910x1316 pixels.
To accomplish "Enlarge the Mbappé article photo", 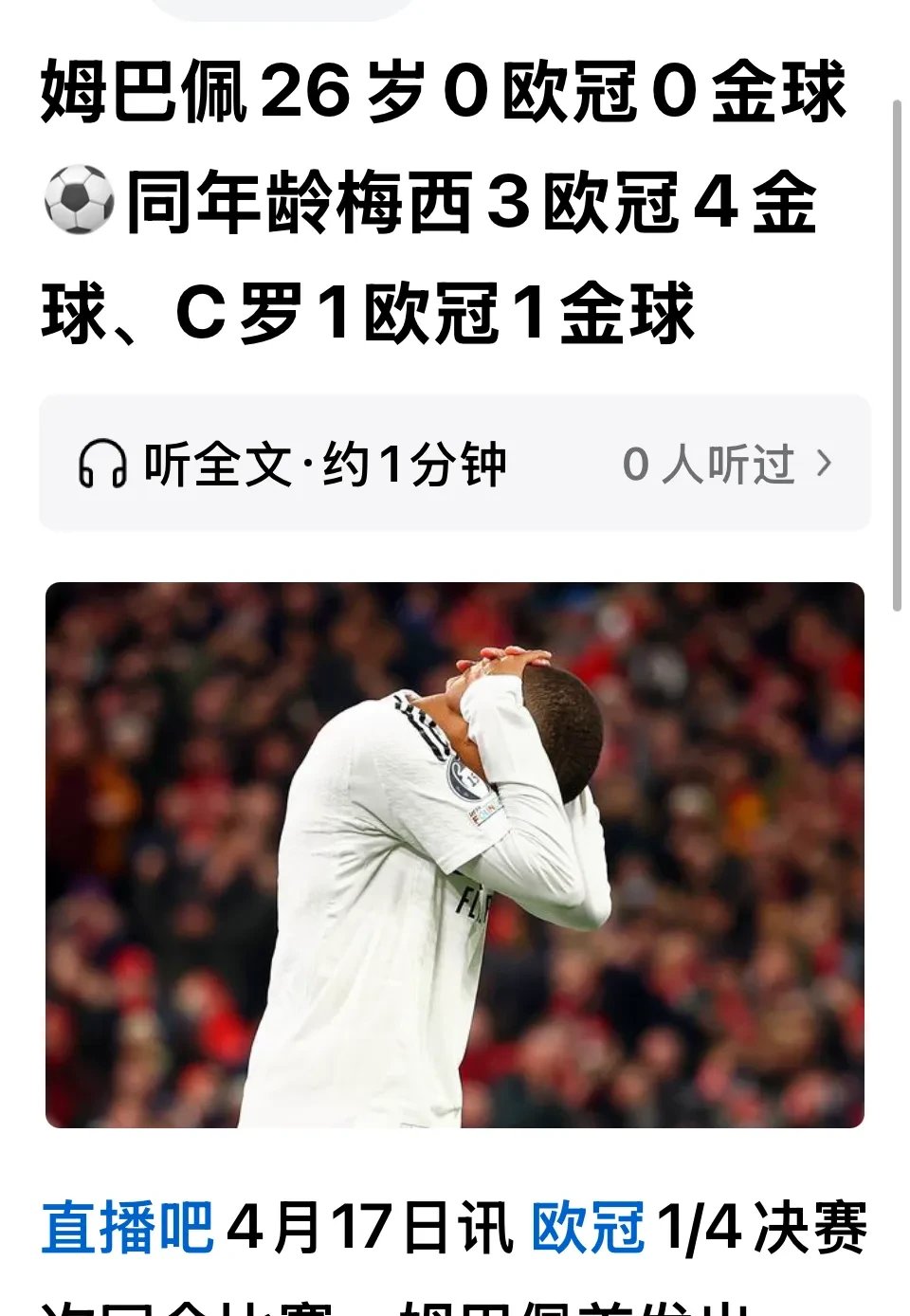I will [x=455, y=855].
